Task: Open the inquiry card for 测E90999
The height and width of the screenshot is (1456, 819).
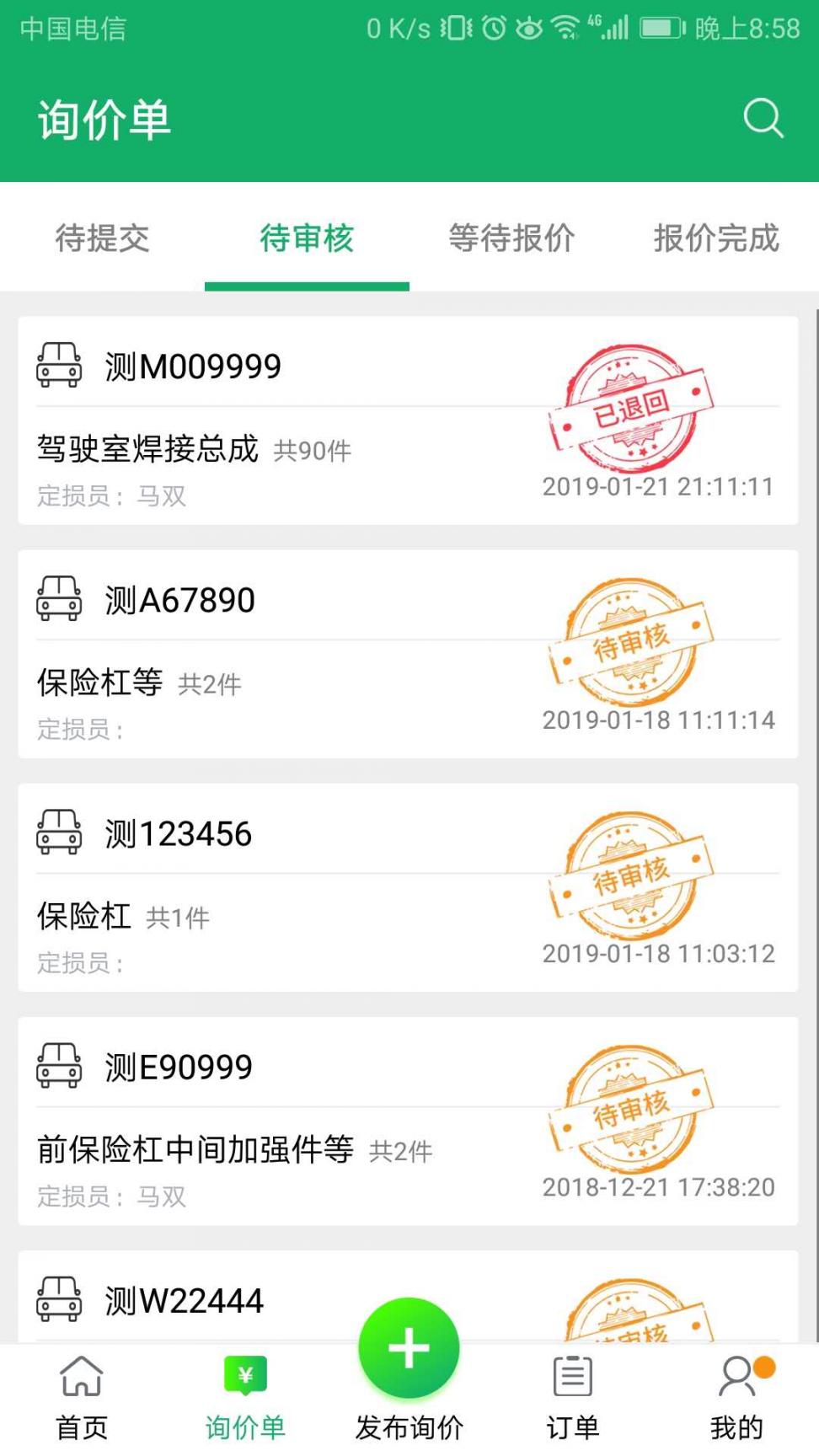Action: click(x=408, y=1121)
